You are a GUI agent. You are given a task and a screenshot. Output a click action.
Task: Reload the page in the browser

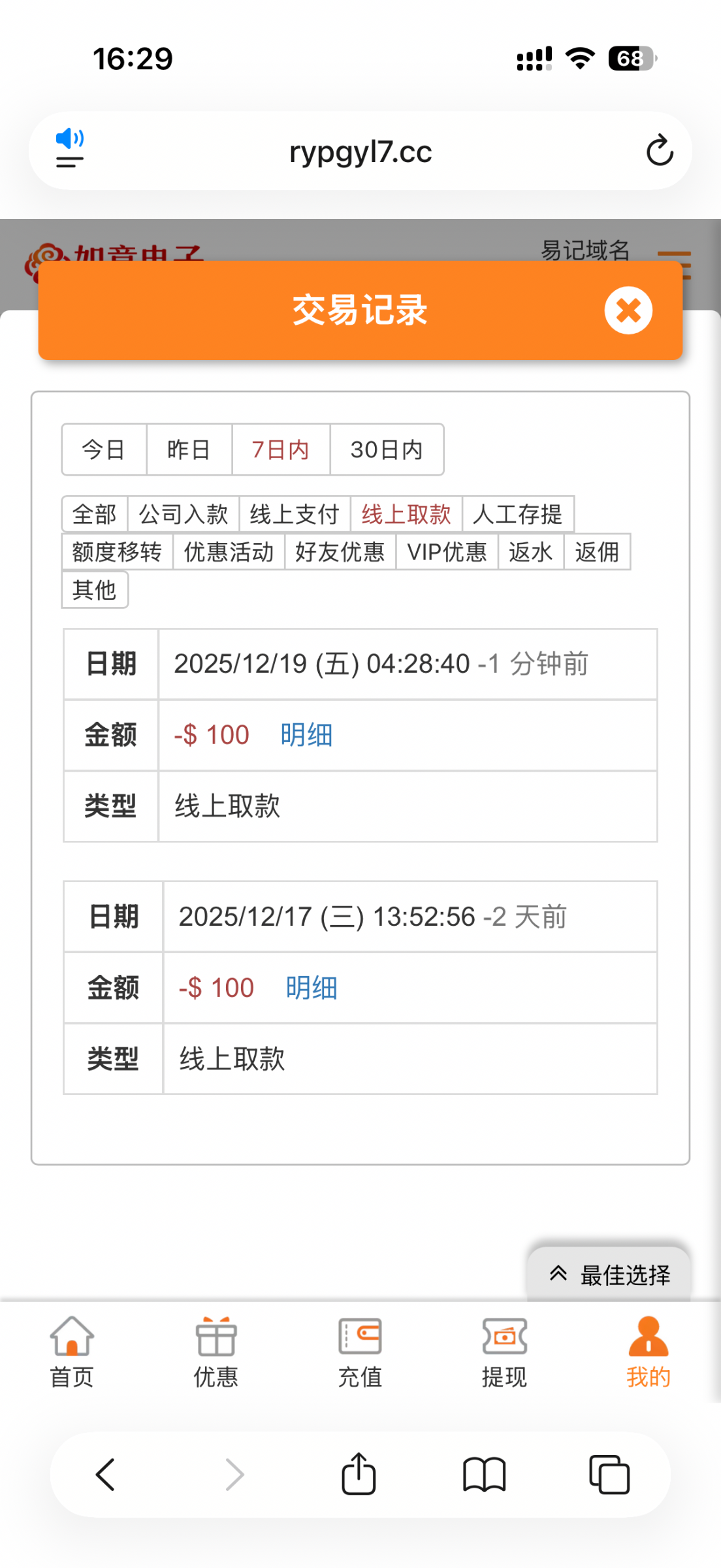(x=660, y=151)
